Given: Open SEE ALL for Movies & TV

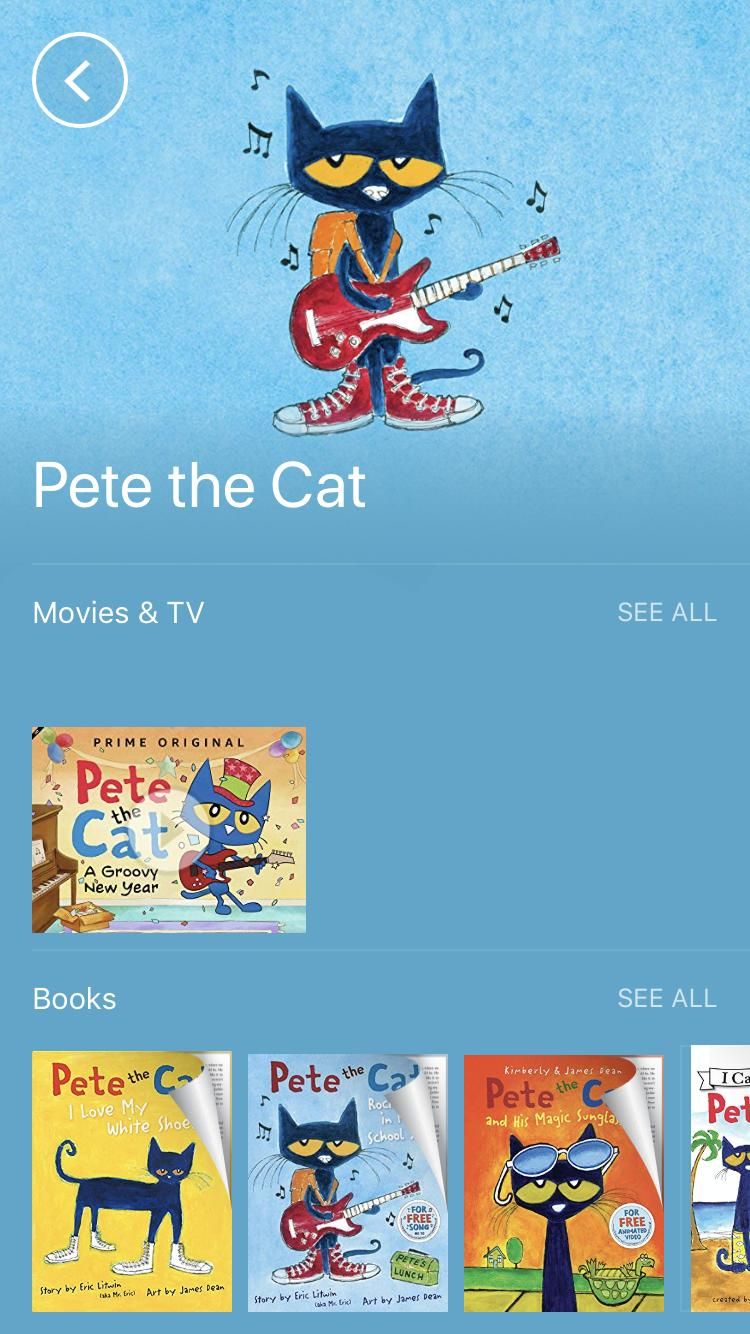Looking at the screenshot, I should point(666,612).
